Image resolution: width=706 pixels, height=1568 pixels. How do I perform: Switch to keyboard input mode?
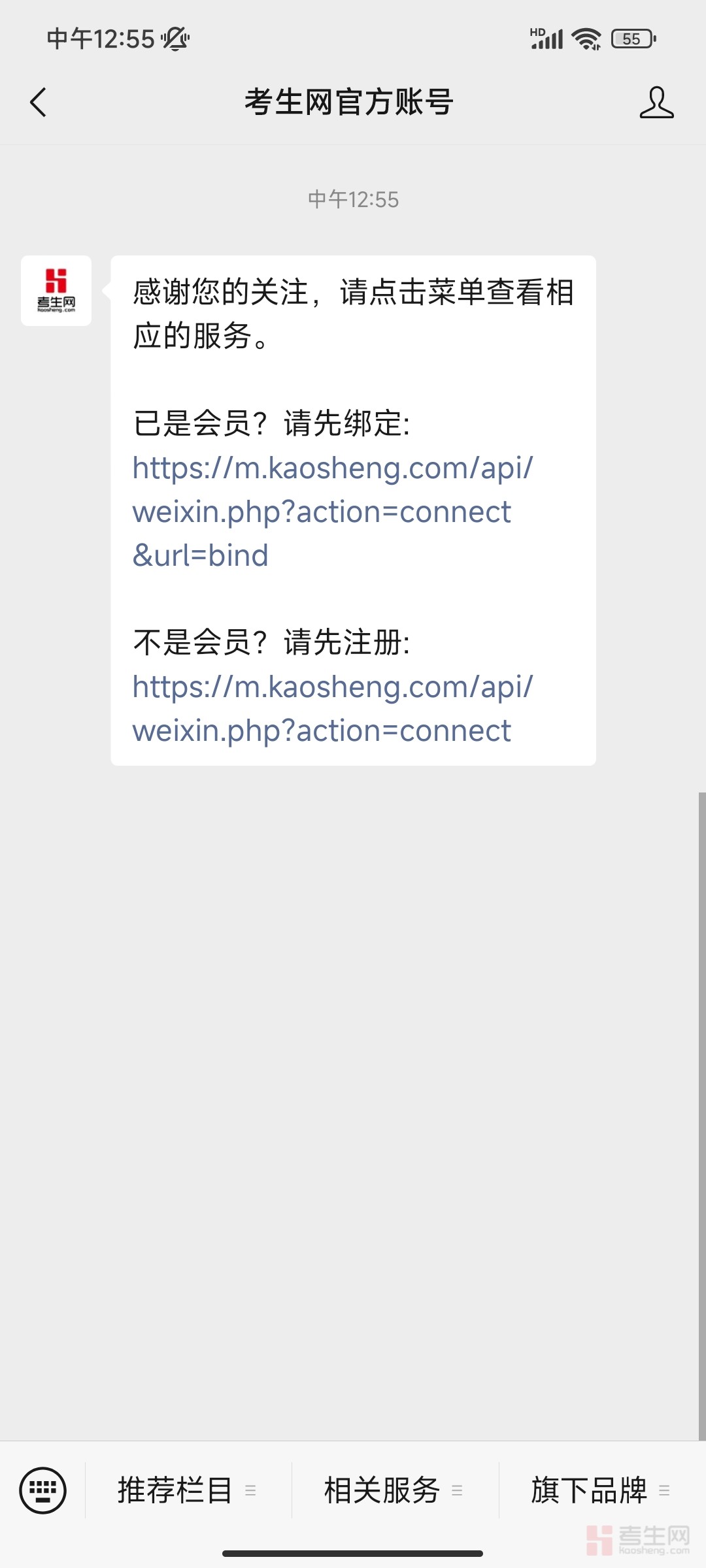coord(43,1490)
